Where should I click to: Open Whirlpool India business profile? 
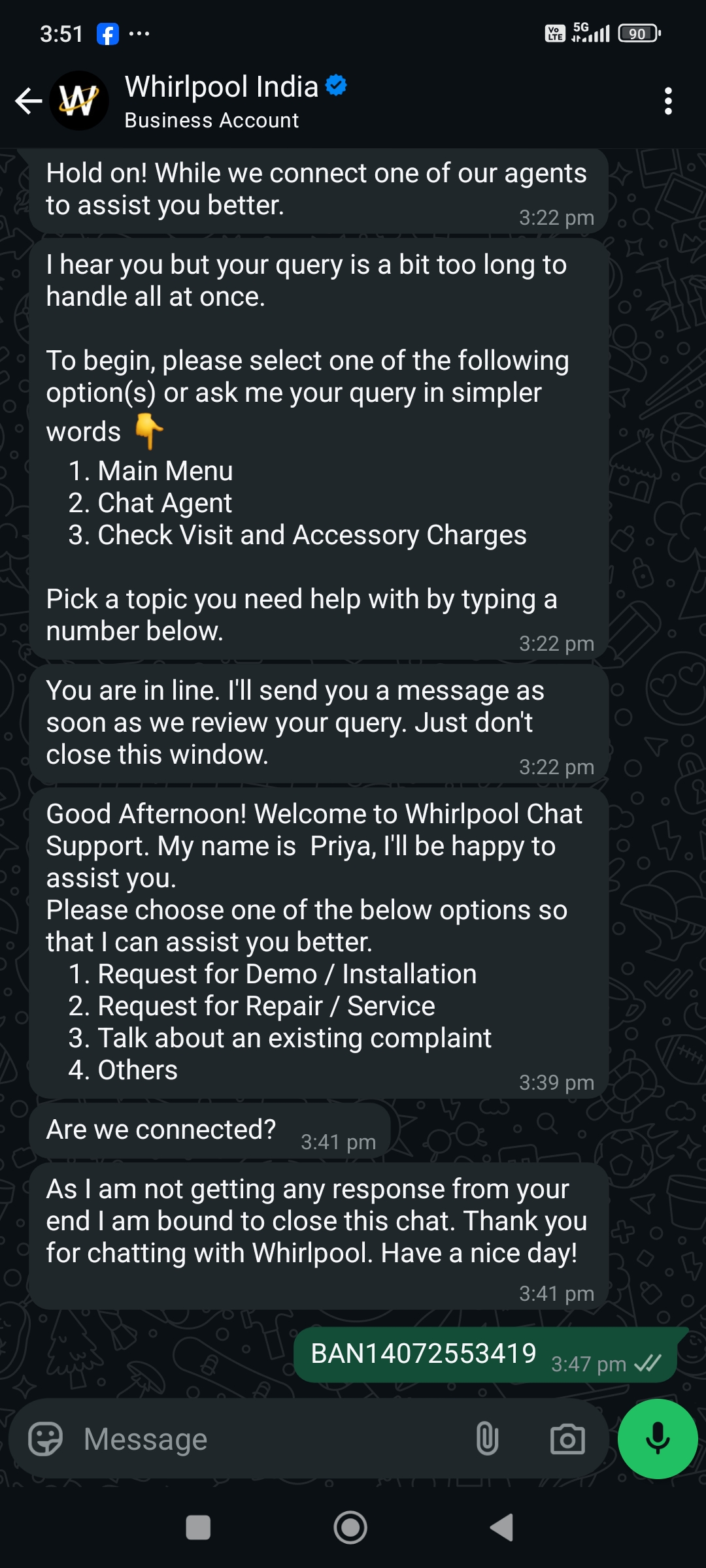(222, 101)
